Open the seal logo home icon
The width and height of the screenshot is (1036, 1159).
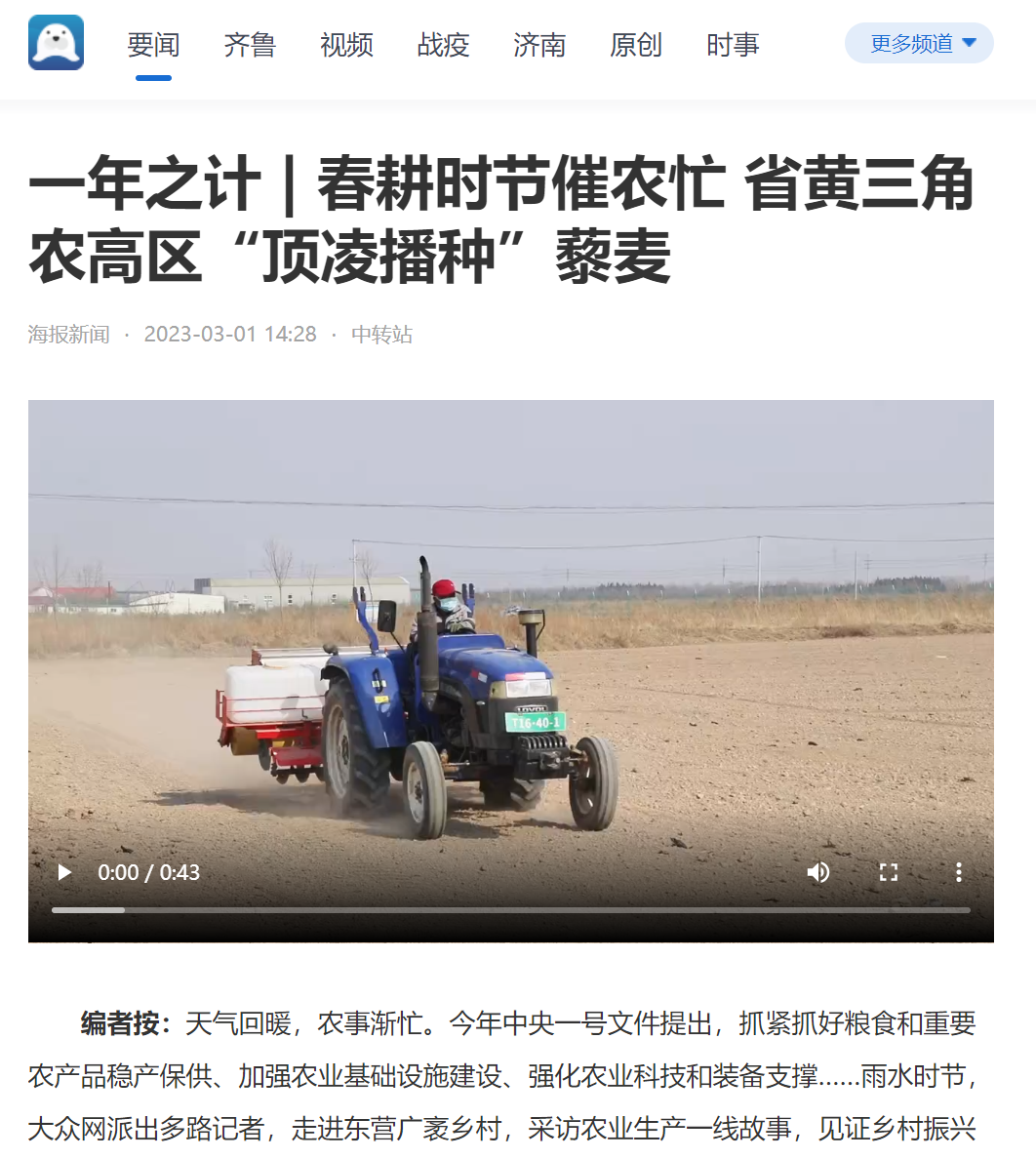pos(56,43)
